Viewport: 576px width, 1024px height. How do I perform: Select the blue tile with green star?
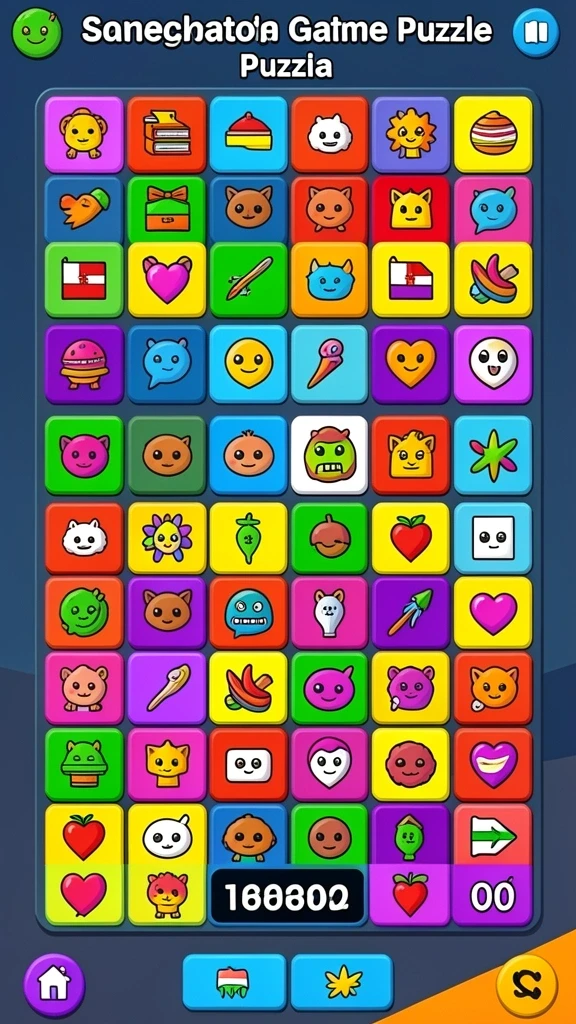tap(493, 455)
